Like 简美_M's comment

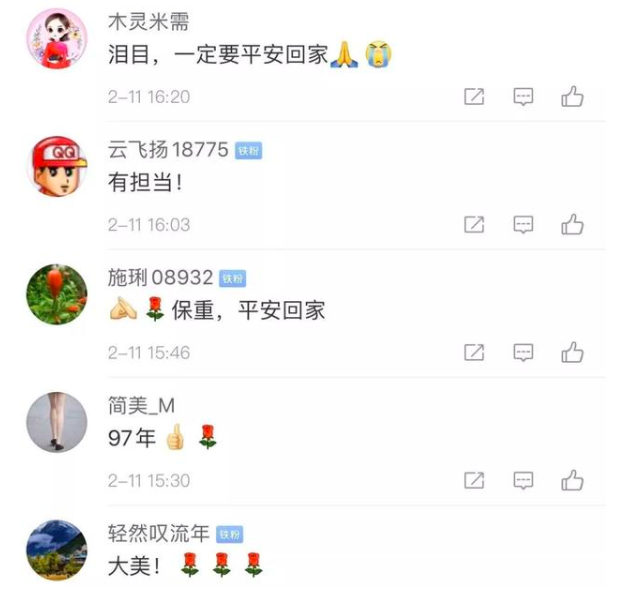tap(572, 480)
